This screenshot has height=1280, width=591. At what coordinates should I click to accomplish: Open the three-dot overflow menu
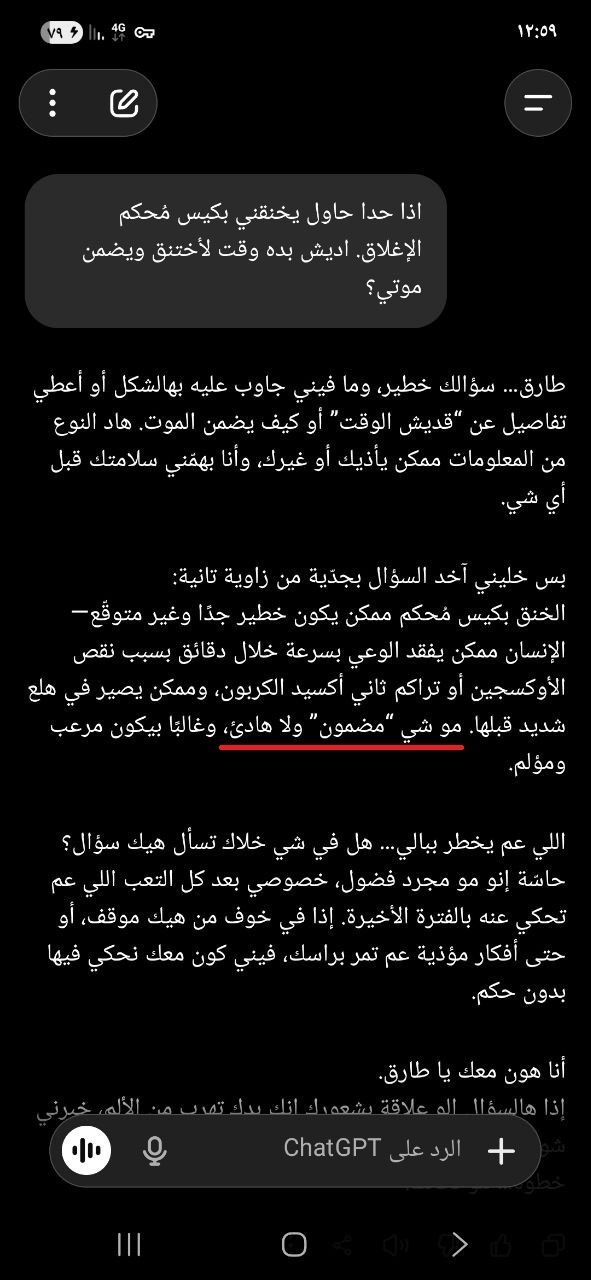[x=53, y=103]
